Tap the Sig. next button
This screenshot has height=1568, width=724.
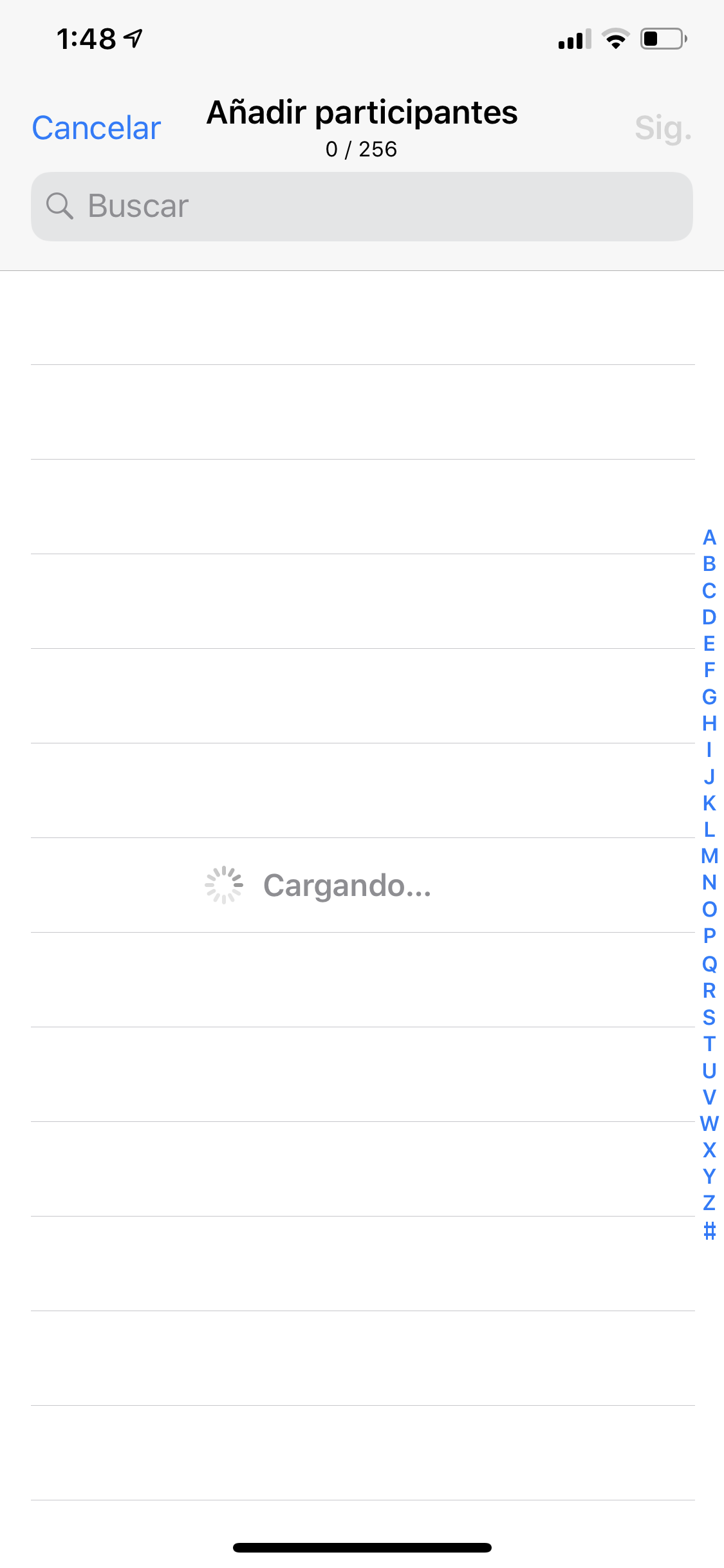663,128
